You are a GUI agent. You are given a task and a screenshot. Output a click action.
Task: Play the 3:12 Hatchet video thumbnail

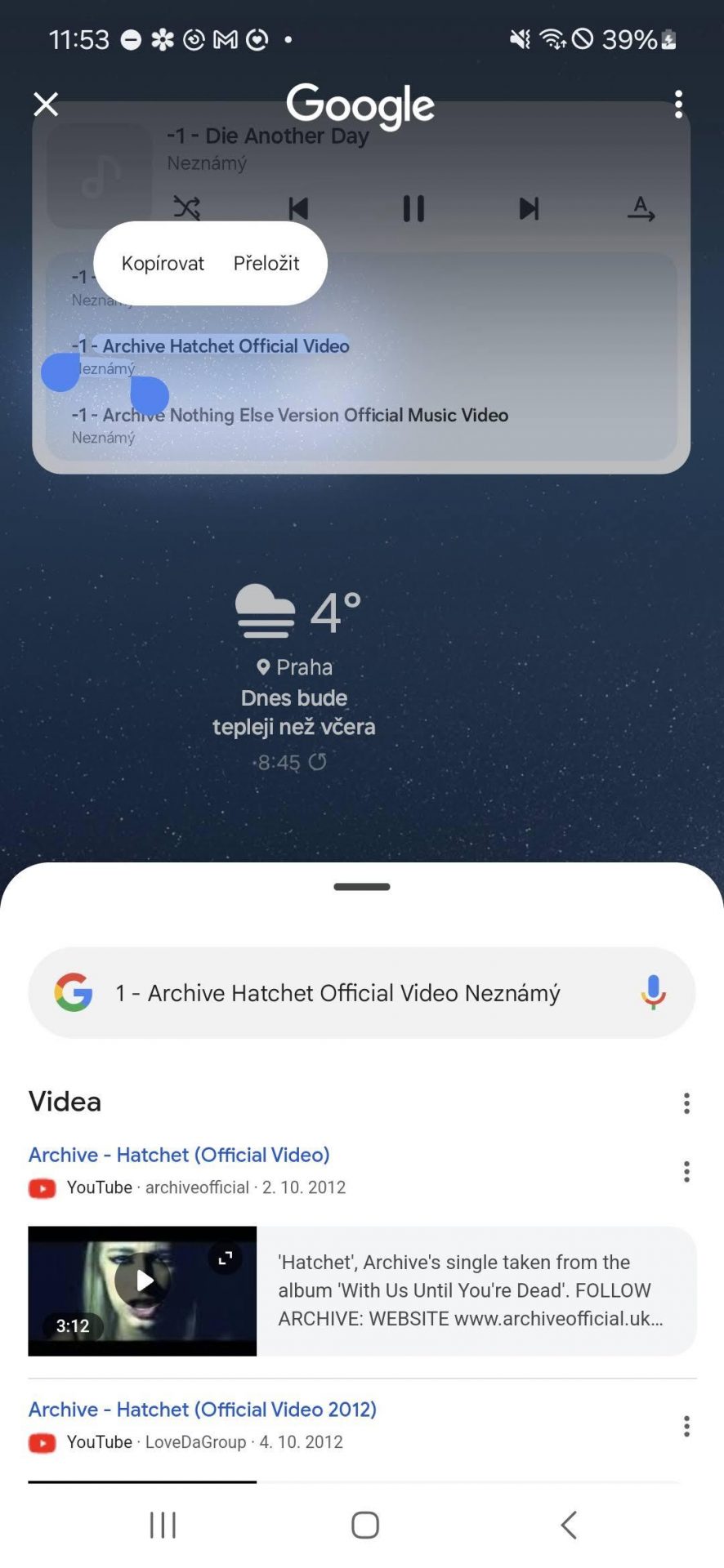142,1290
